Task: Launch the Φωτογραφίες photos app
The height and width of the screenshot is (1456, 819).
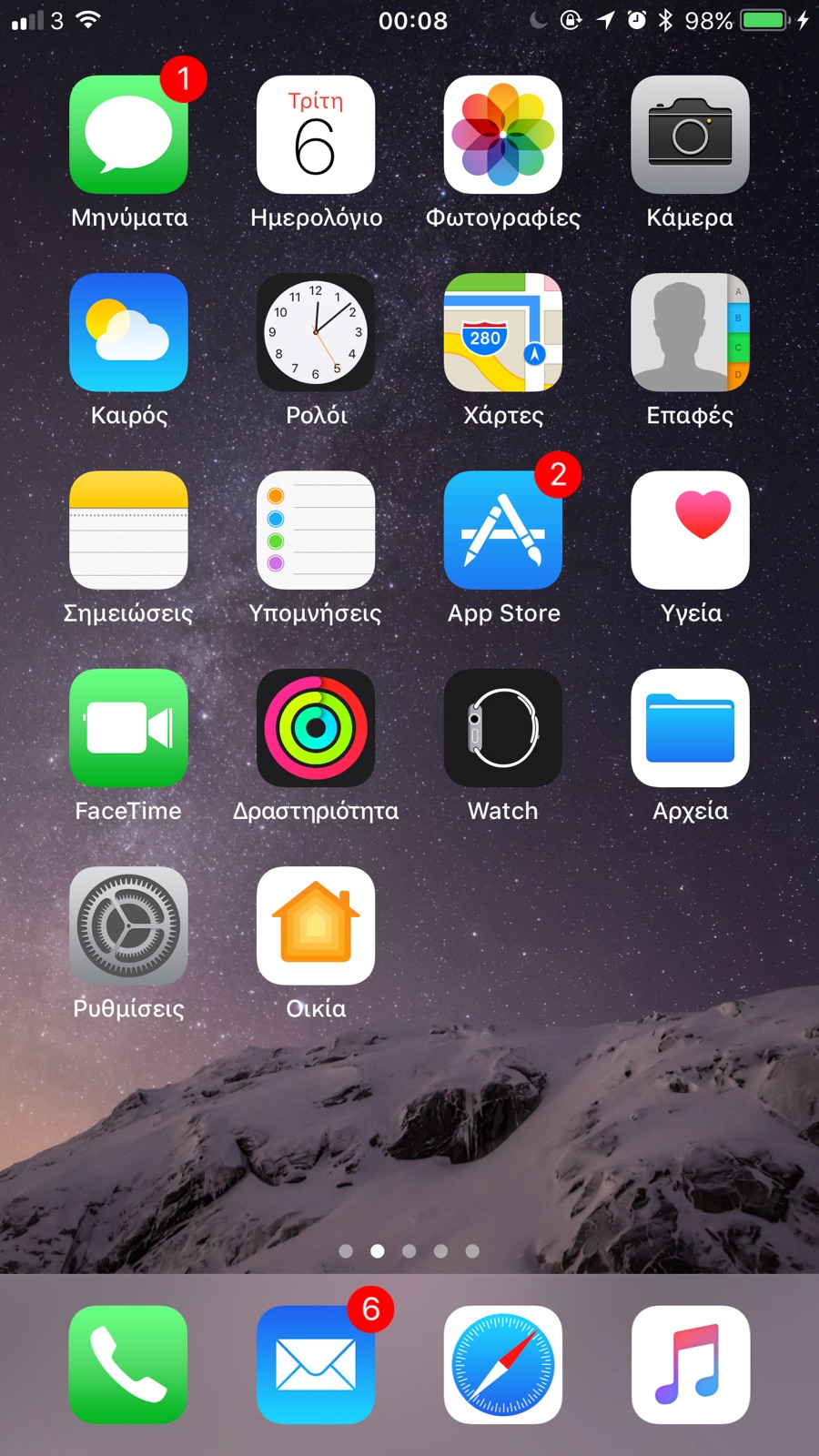Action: point(502,135)
